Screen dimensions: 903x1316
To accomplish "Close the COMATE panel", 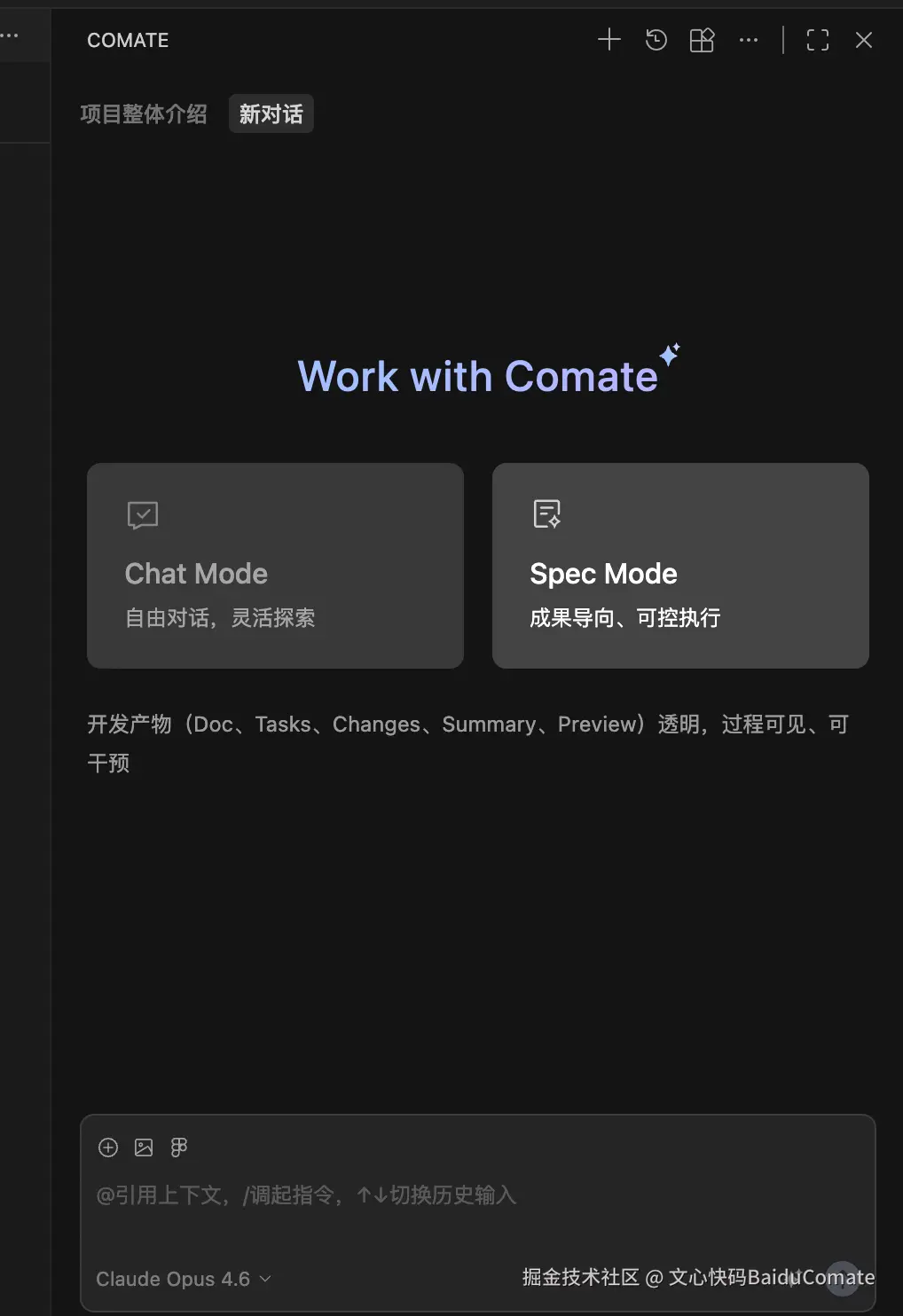I will click(x=863, y=40).
